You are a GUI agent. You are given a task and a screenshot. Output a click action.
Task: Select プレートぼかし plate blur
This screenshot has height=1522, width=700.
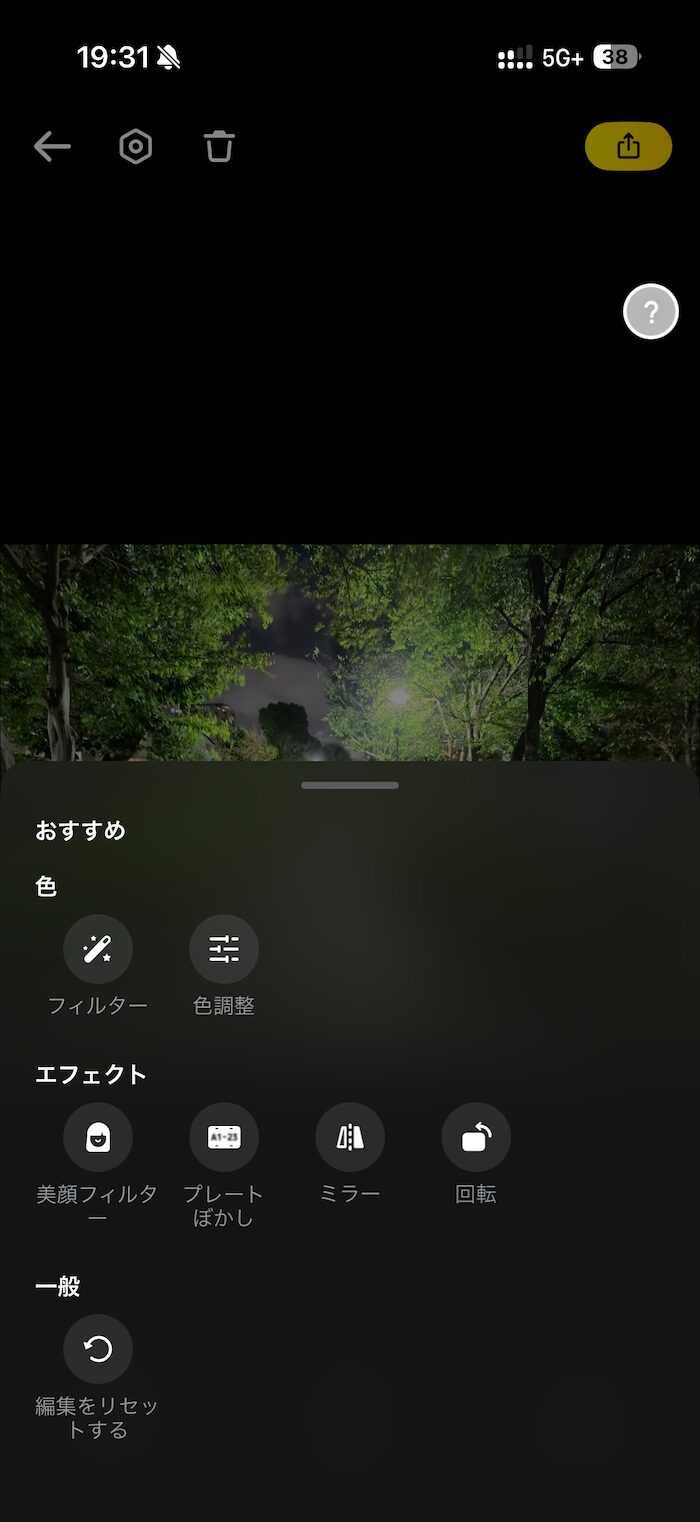pyautogui.click(x=224, y=1137)
